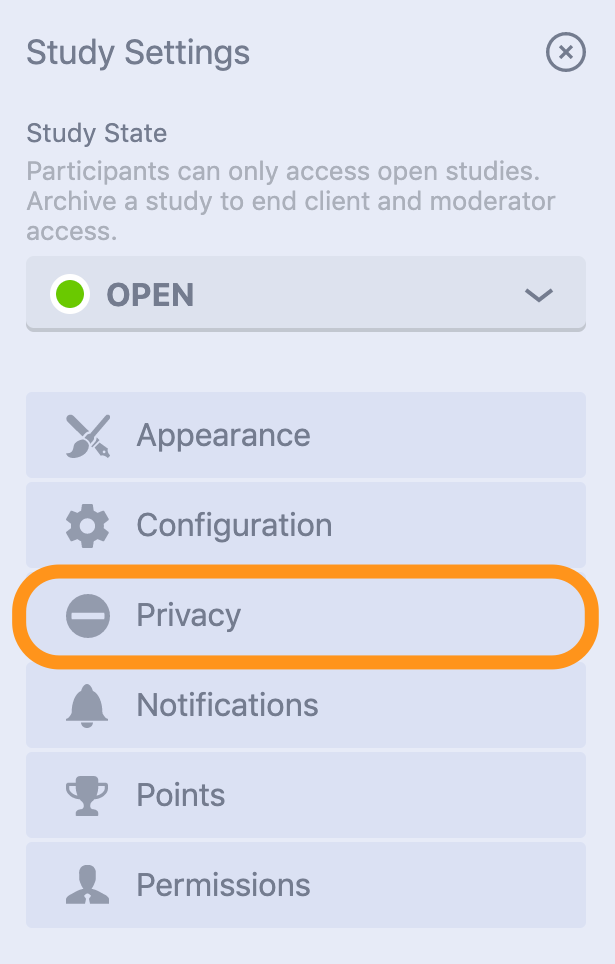Select the Privacy settings row
The height and width of the screenshot is (964, 615).
click(x=305, y=616)
